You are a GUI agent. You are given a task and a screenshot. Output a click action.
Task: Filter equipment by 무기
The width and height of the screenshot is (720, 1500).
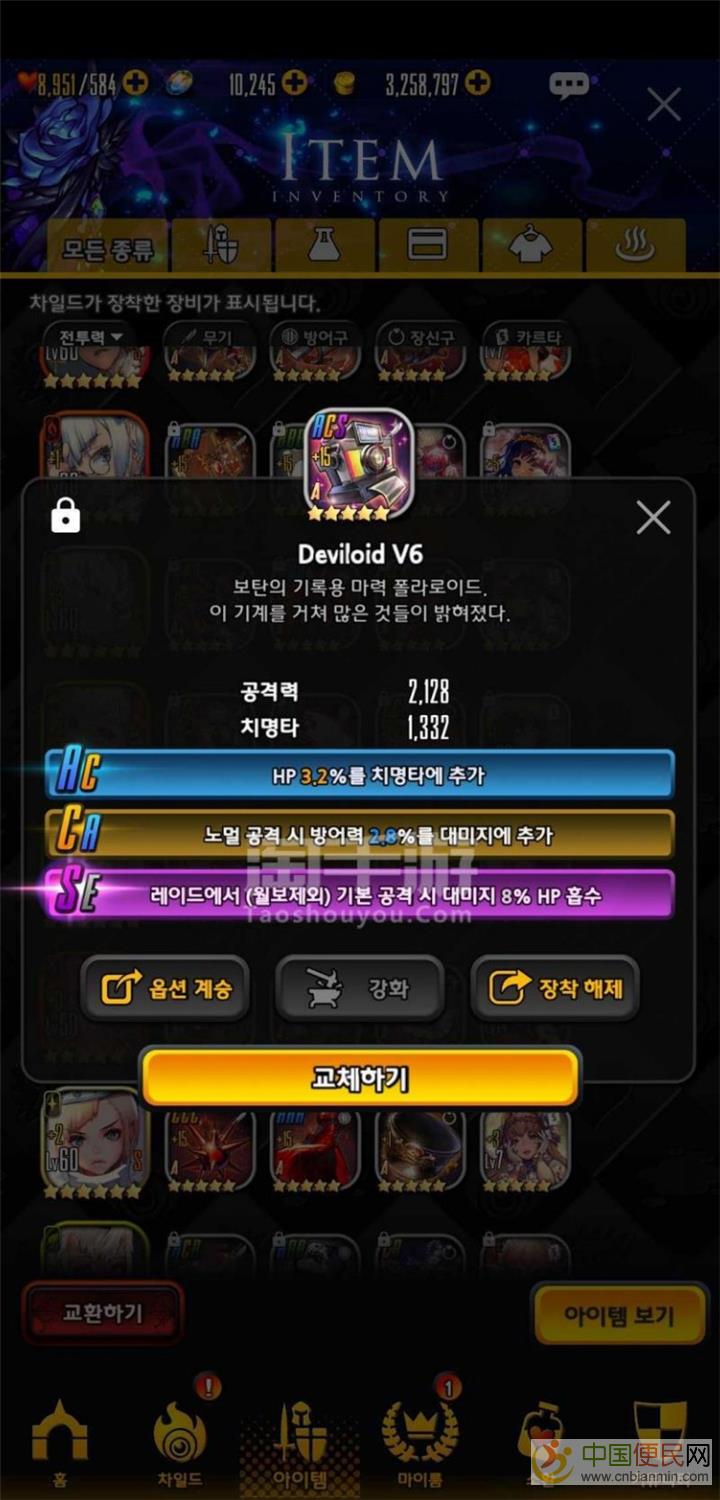point(204,338)
